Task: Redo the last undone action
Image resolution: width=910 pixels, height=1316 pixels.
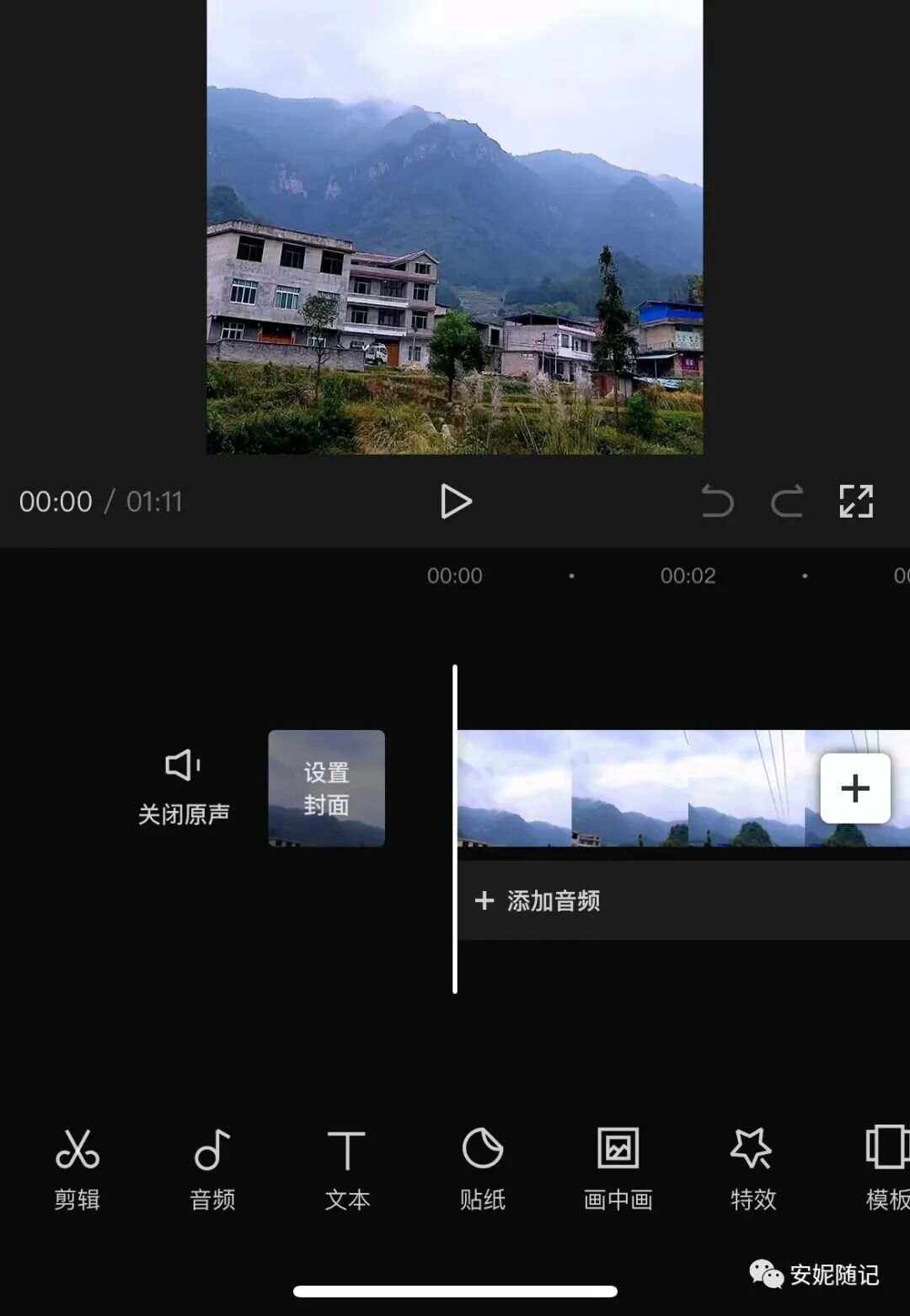Action: pos(786,501)
